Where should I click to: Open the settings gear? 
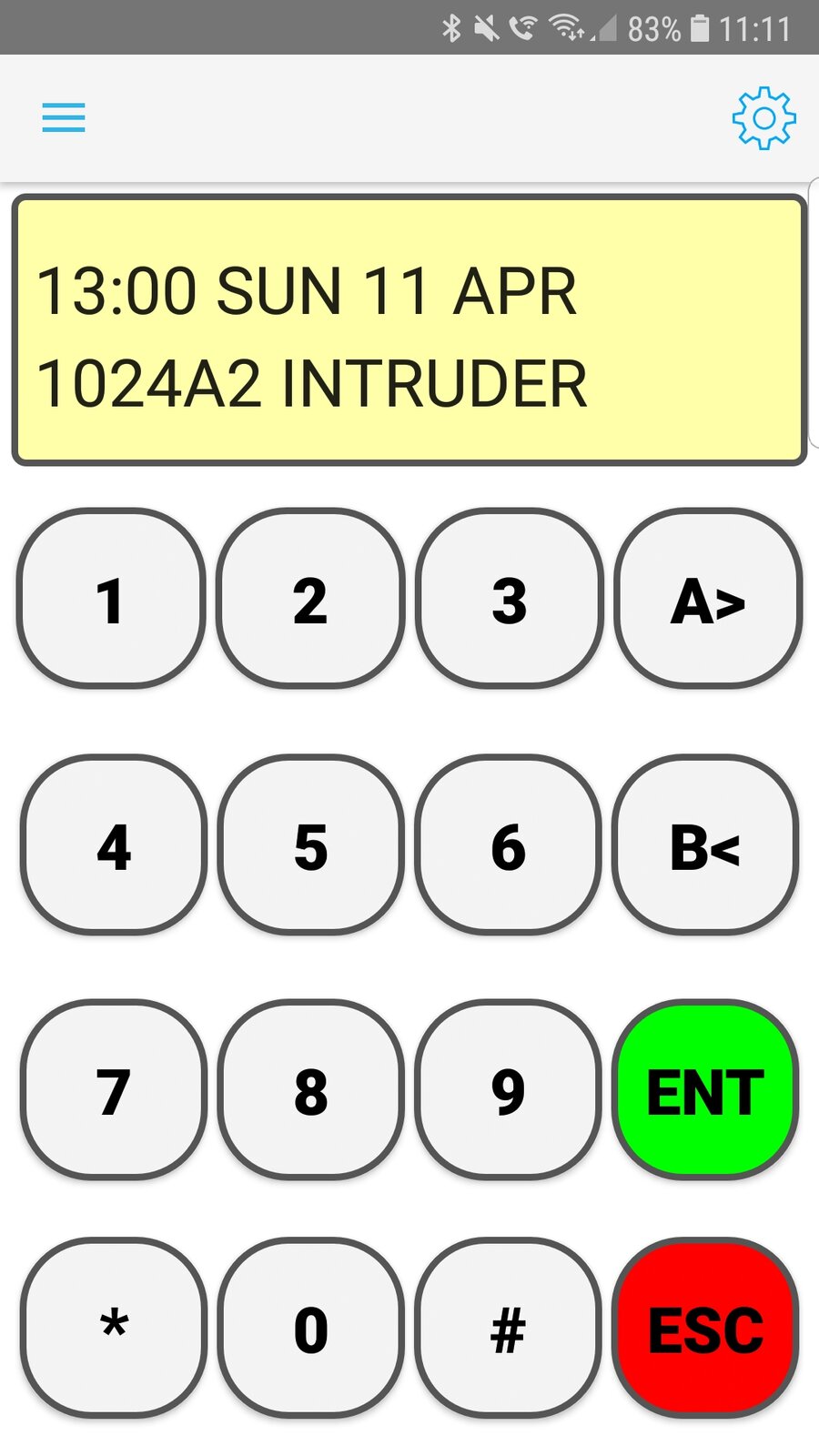coord(763,118)
